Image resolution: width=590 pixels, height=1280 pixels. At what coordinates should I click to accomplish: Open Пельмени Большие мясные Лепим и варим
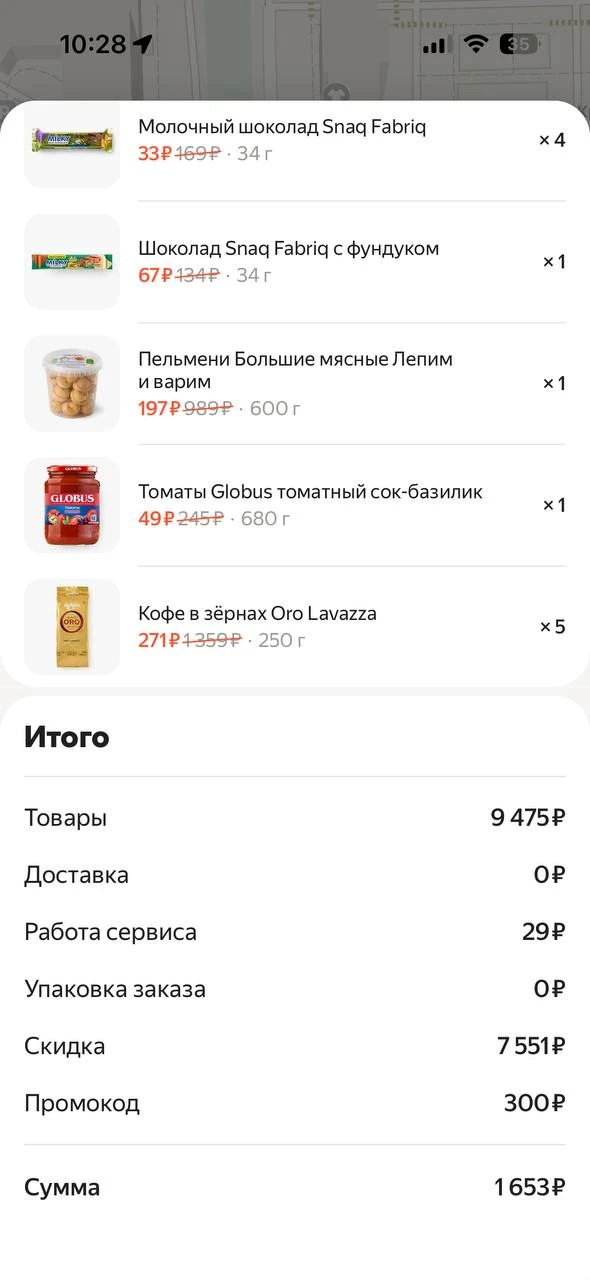click(294, 383)
